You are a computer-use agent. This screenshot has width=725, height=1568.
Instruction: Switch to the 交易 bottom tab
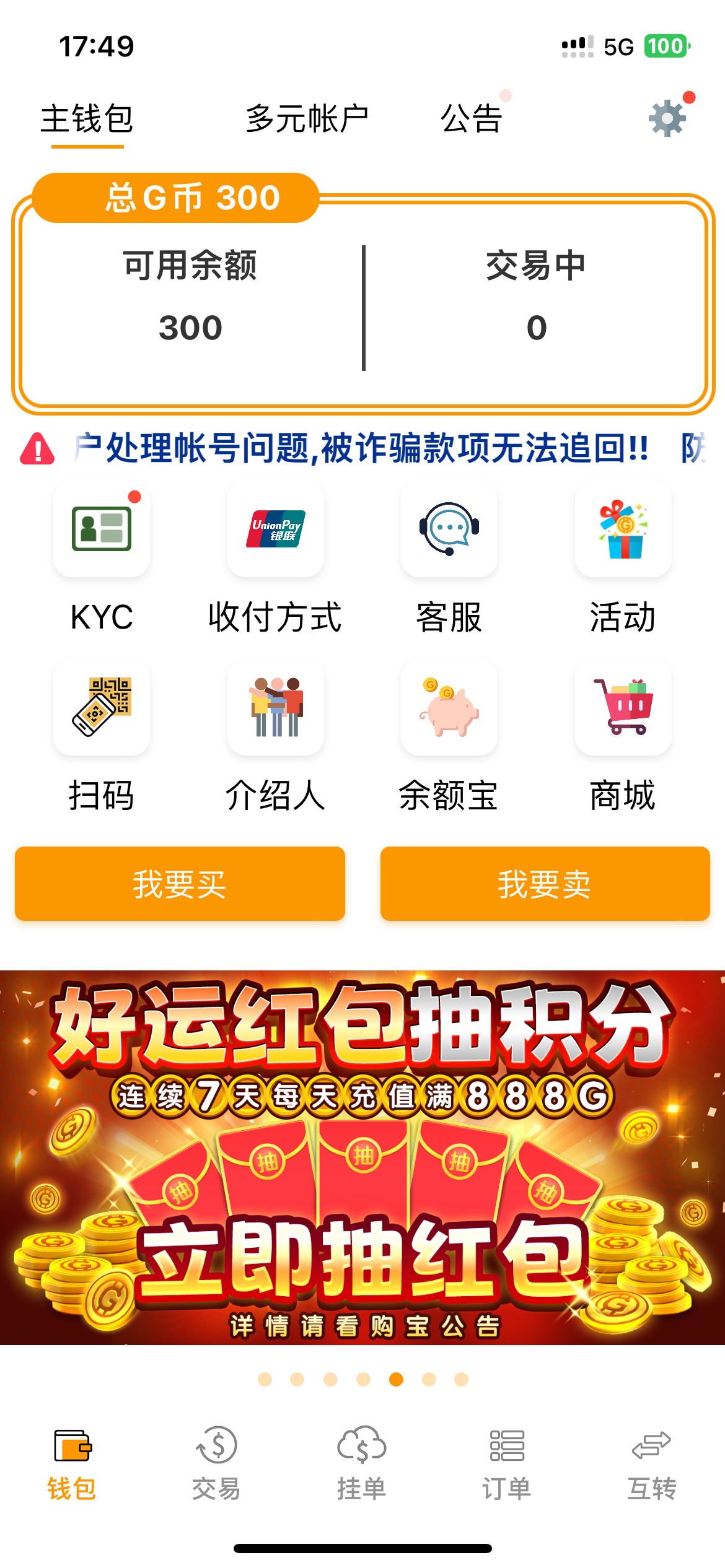click(216, 1463)
